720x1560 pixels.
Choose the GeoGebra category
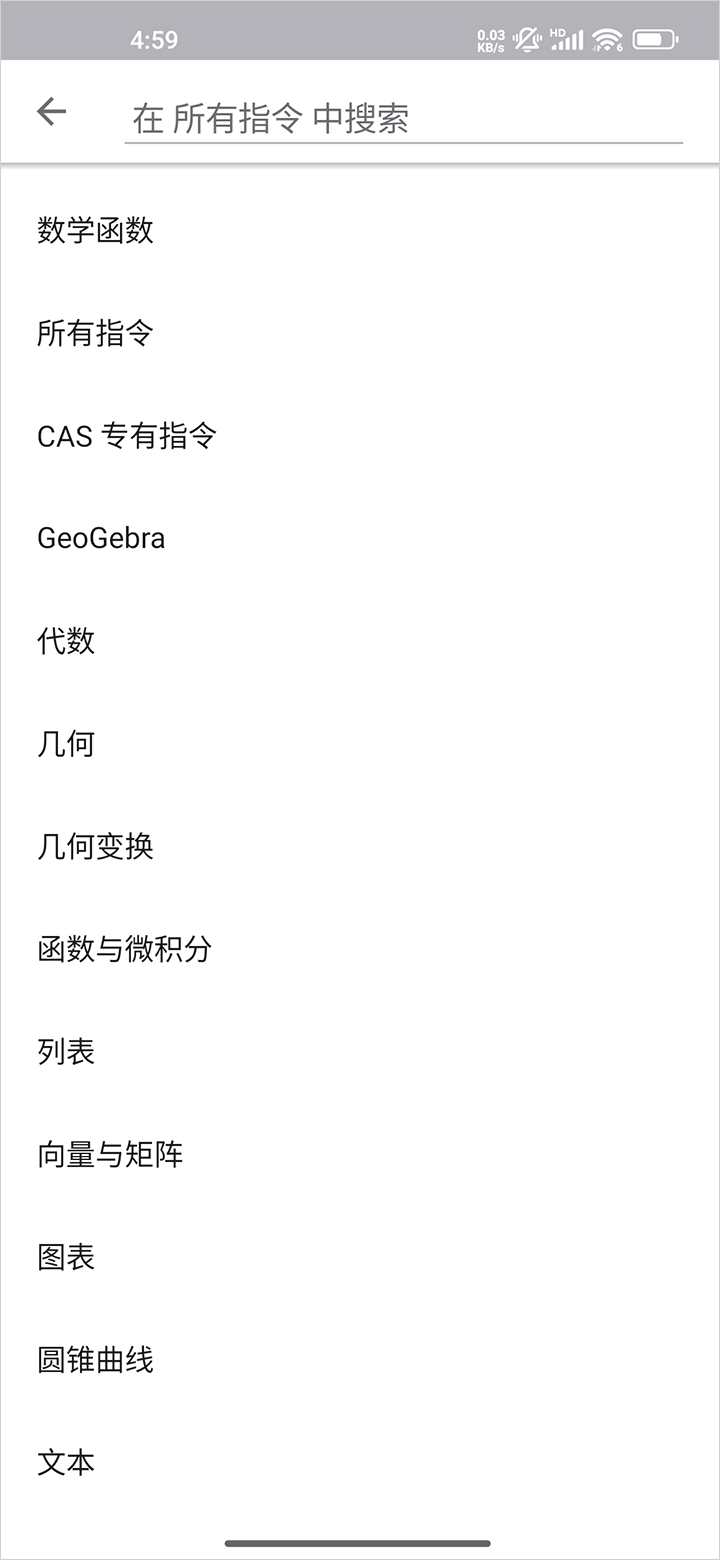(x=360, y=538)
